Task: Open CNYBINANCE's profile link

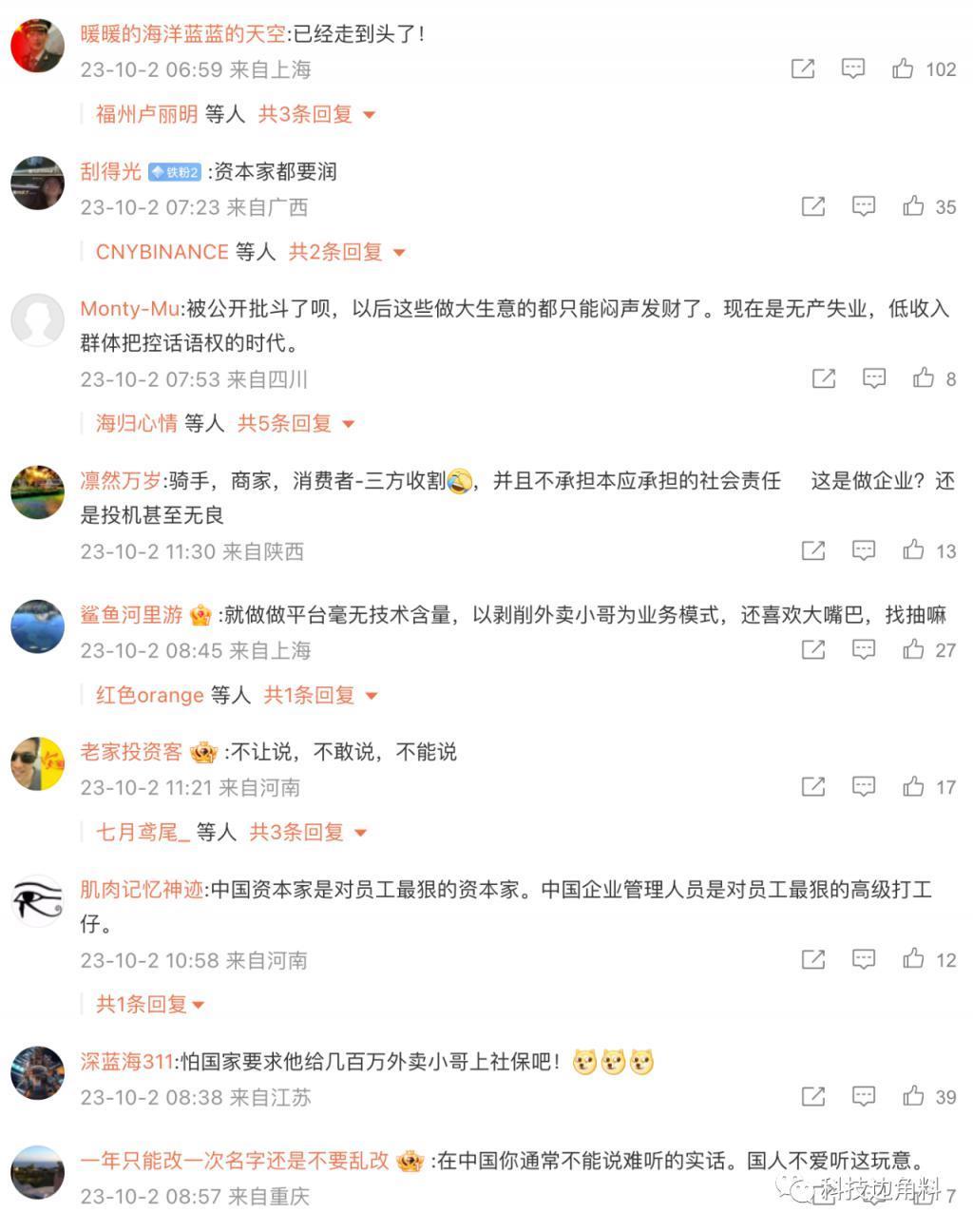Action: 158,252
